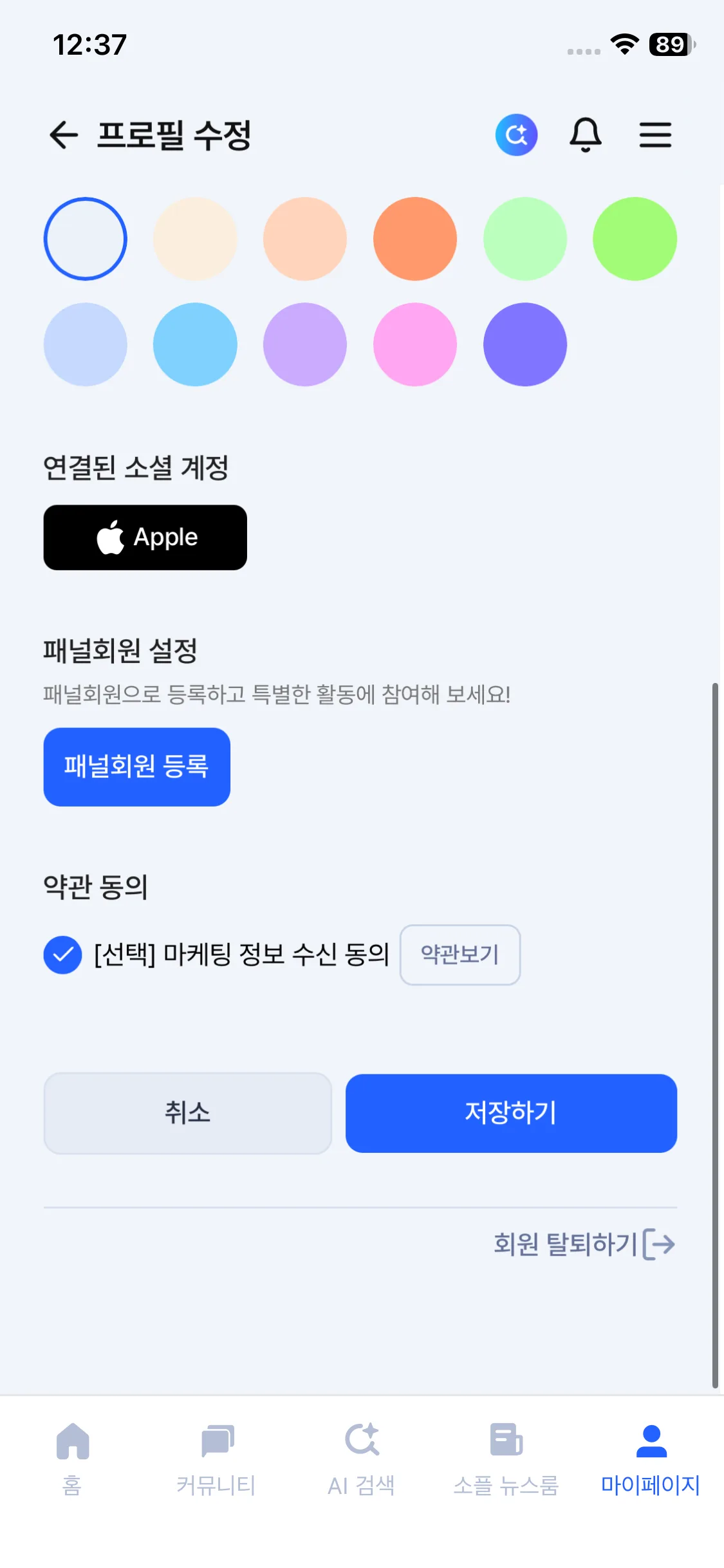724x1568 pixels.
Task: Register via 패널회원 등록 button
Action: (136, 767)
